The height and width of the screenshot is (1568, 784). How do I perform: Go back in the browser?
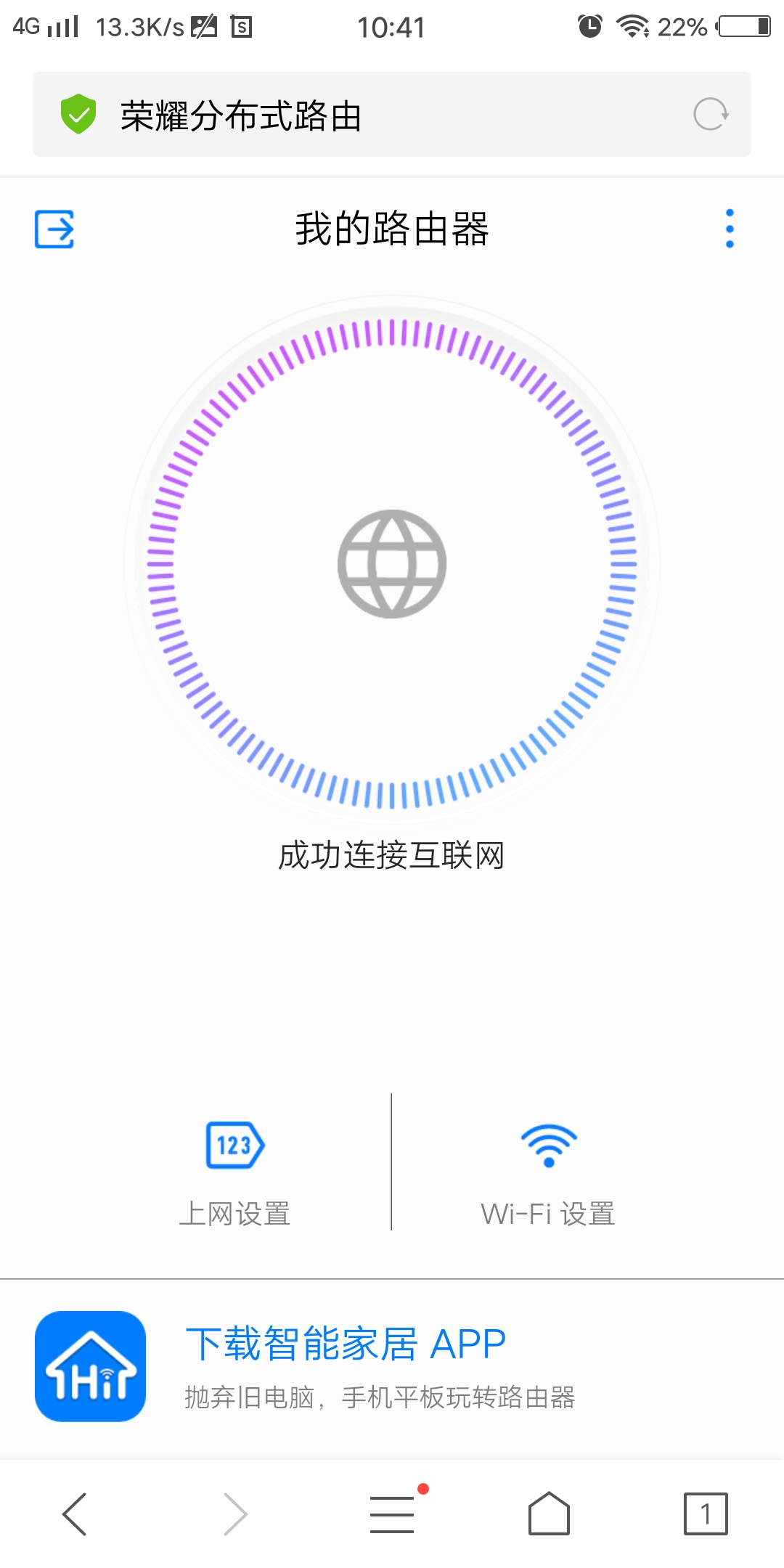[x=75, y=1514]
